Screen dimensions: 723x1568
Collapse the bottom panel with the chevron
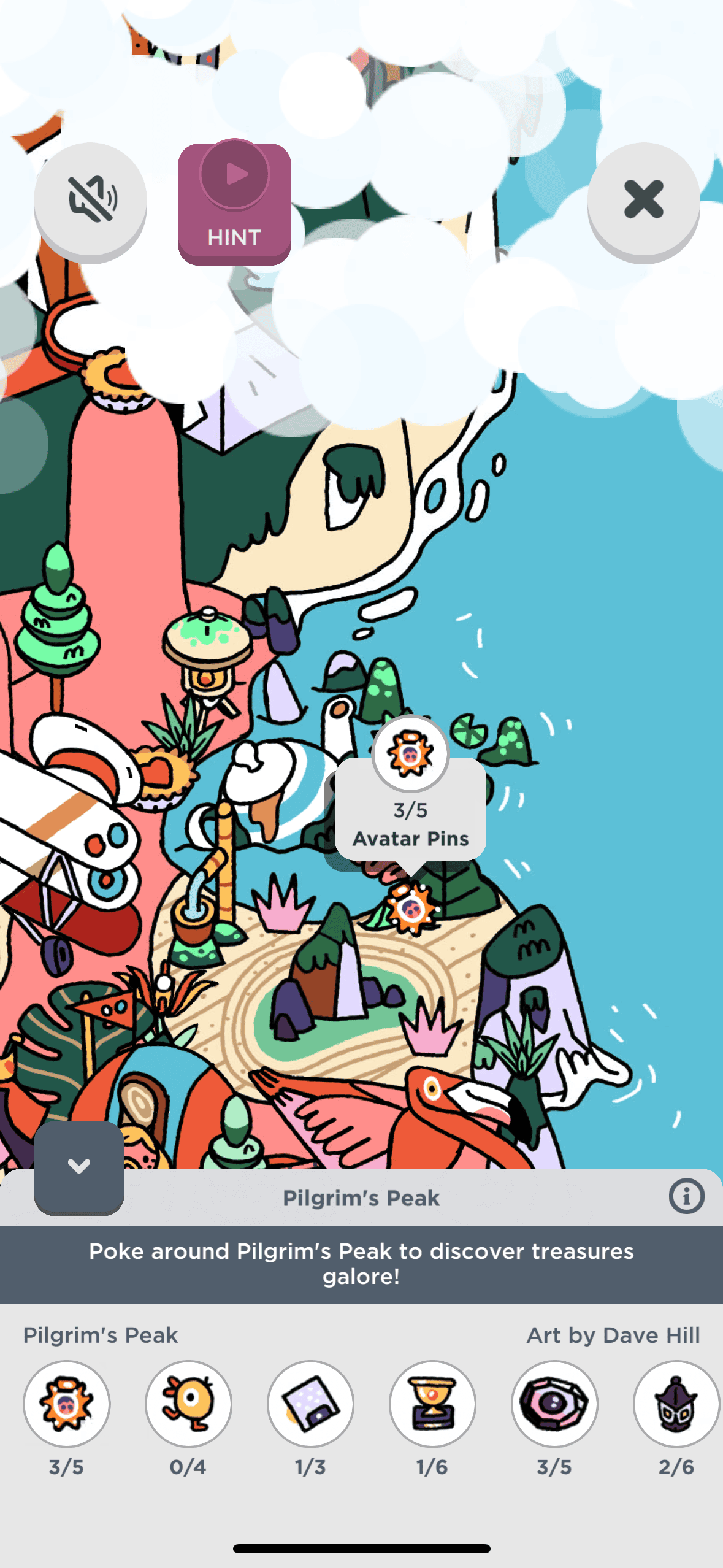pyautogui.click(x=79, y=1167)
